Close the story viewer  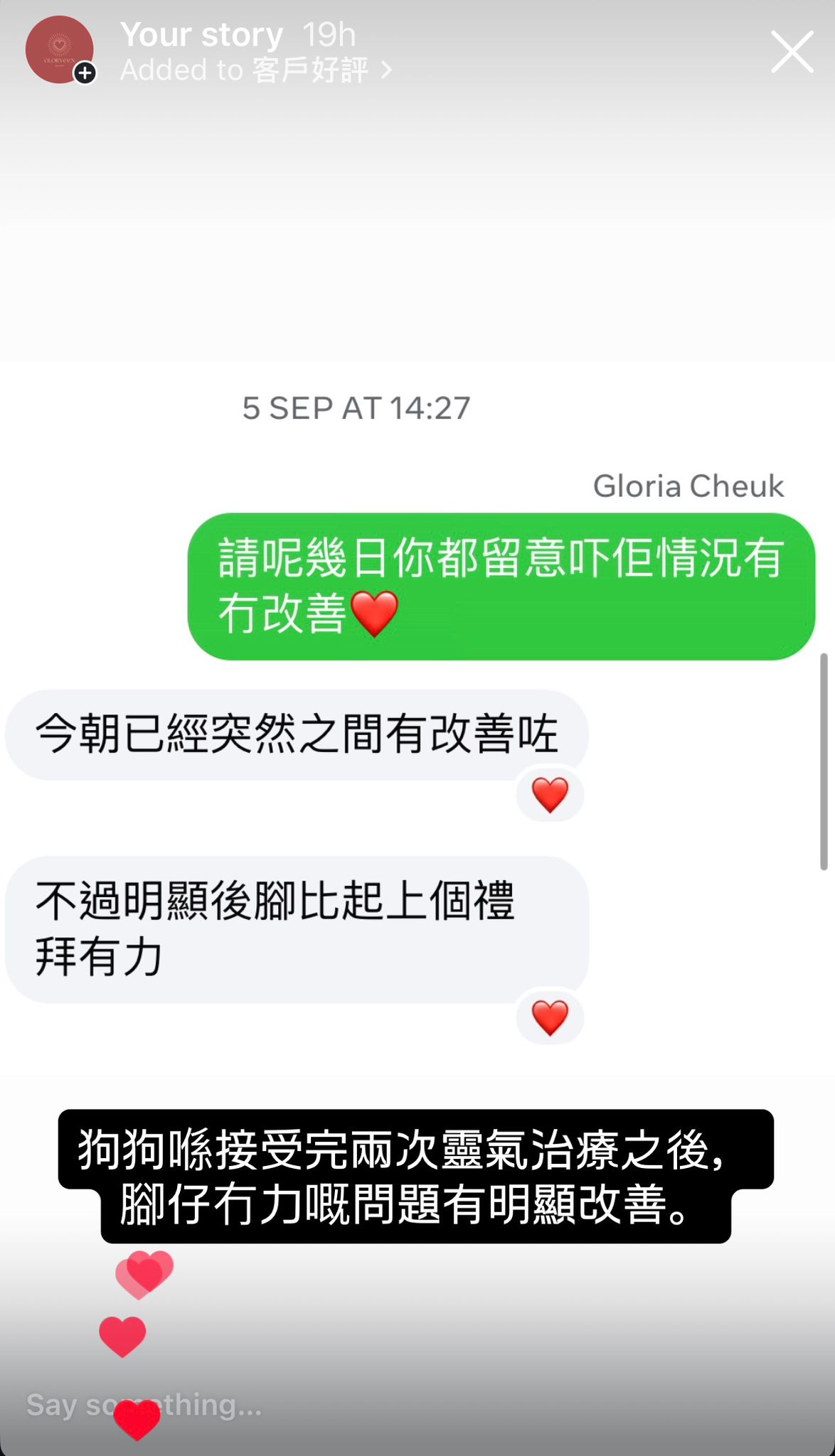click(x=792, y=52)
